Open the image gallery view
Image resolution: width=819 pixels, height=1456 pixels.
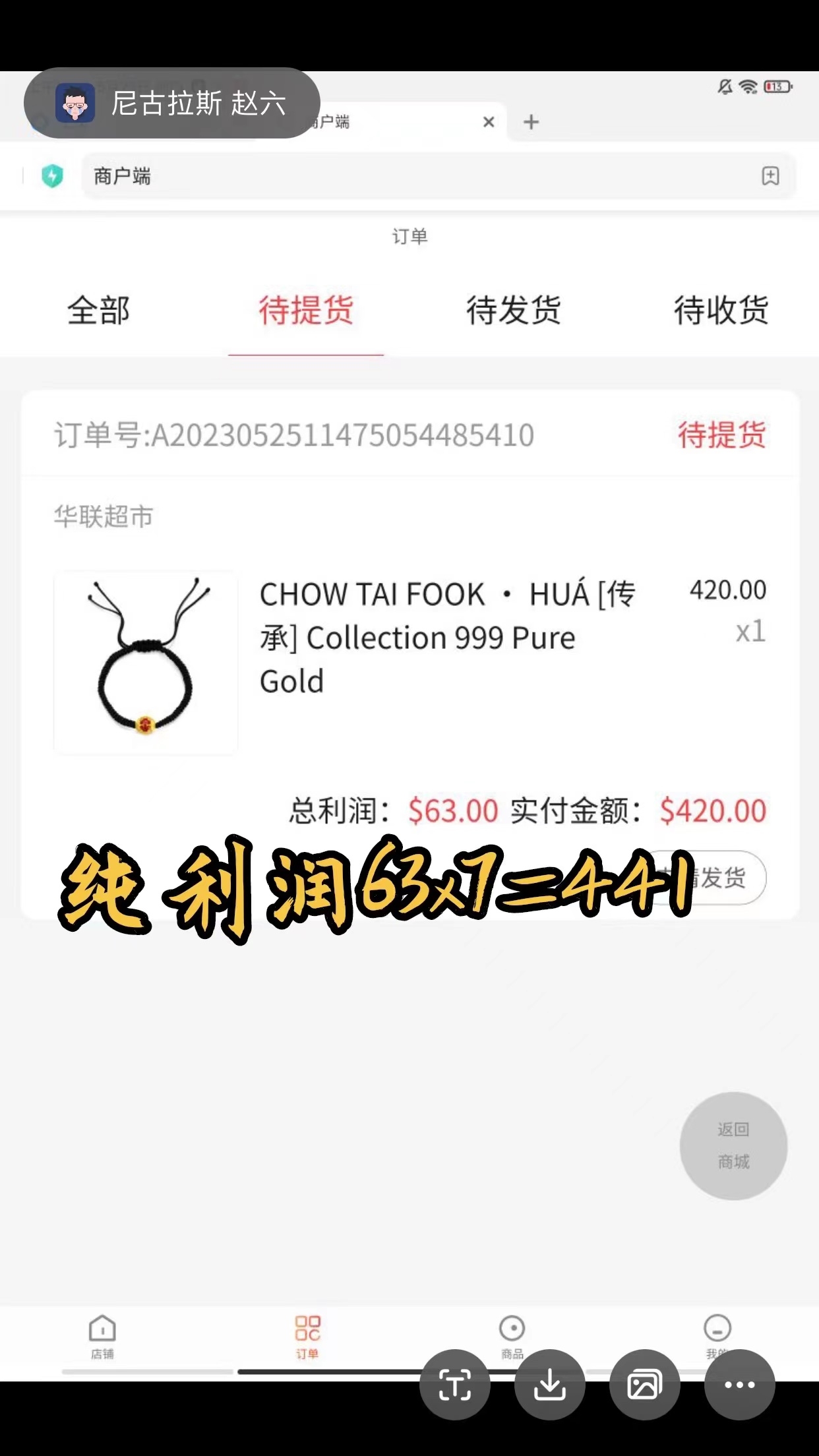644,1384
